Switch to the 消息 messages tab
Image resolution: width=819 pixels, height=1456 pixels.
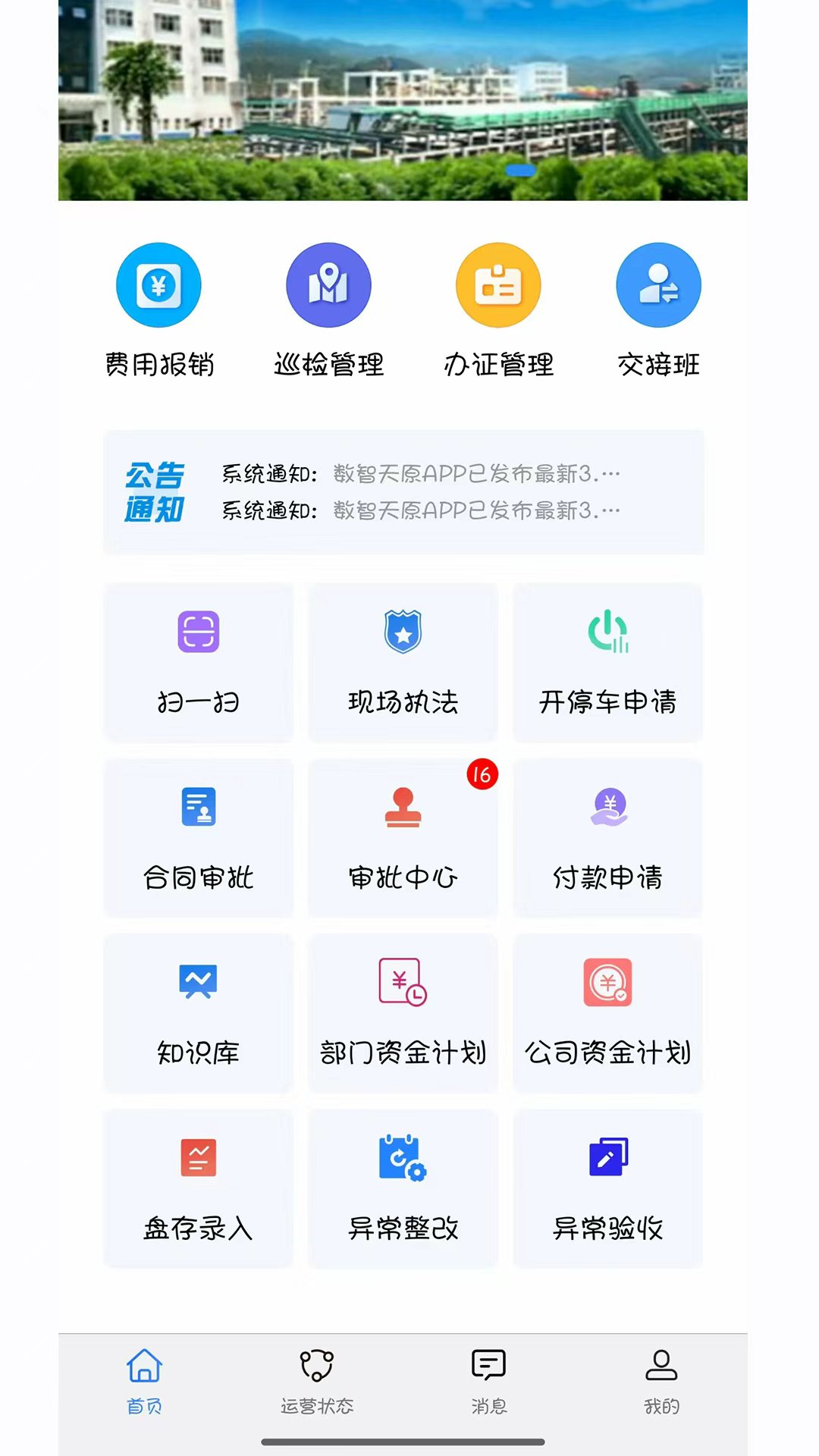click(x=489, y=1381)
